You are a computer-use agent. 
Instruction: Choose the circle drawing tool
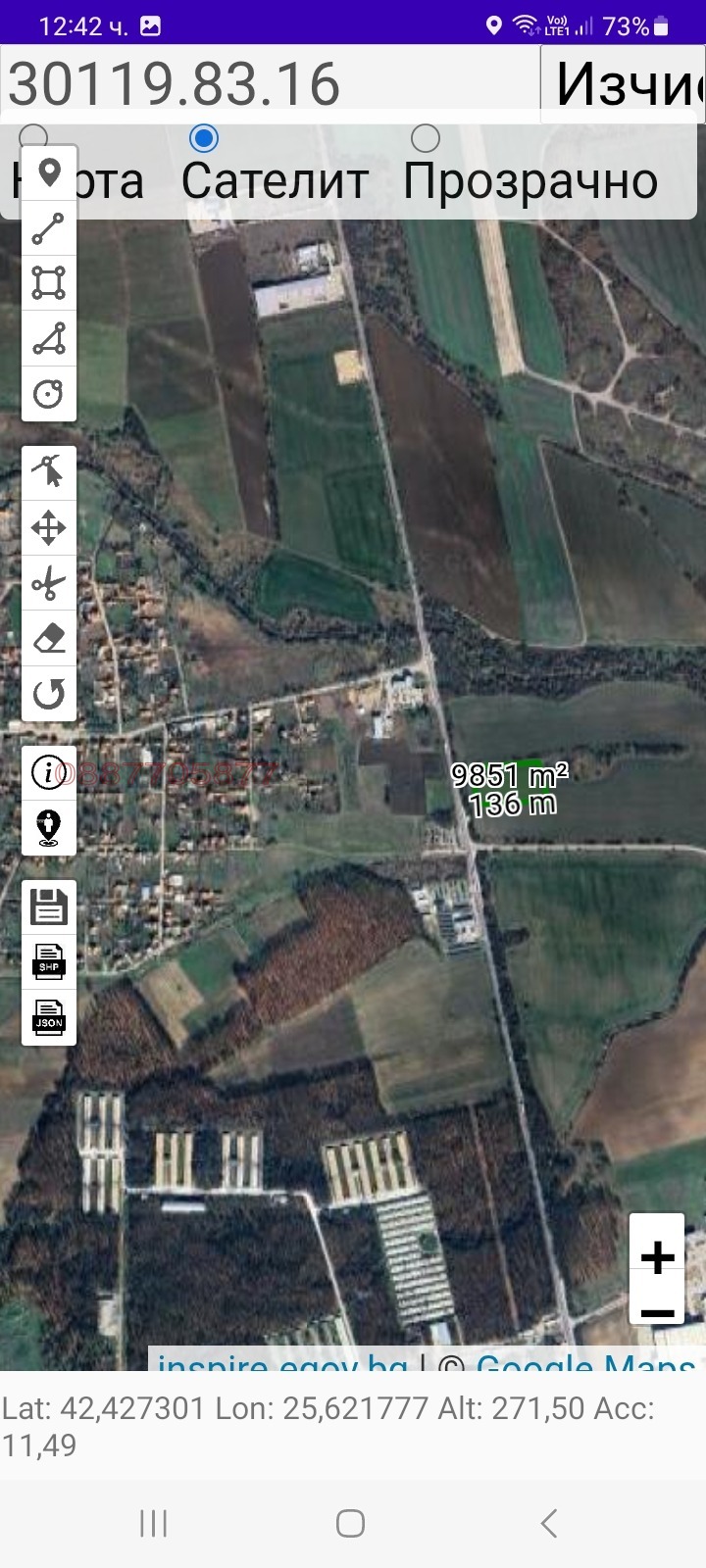pyautogui.click(x=49, y=394)
